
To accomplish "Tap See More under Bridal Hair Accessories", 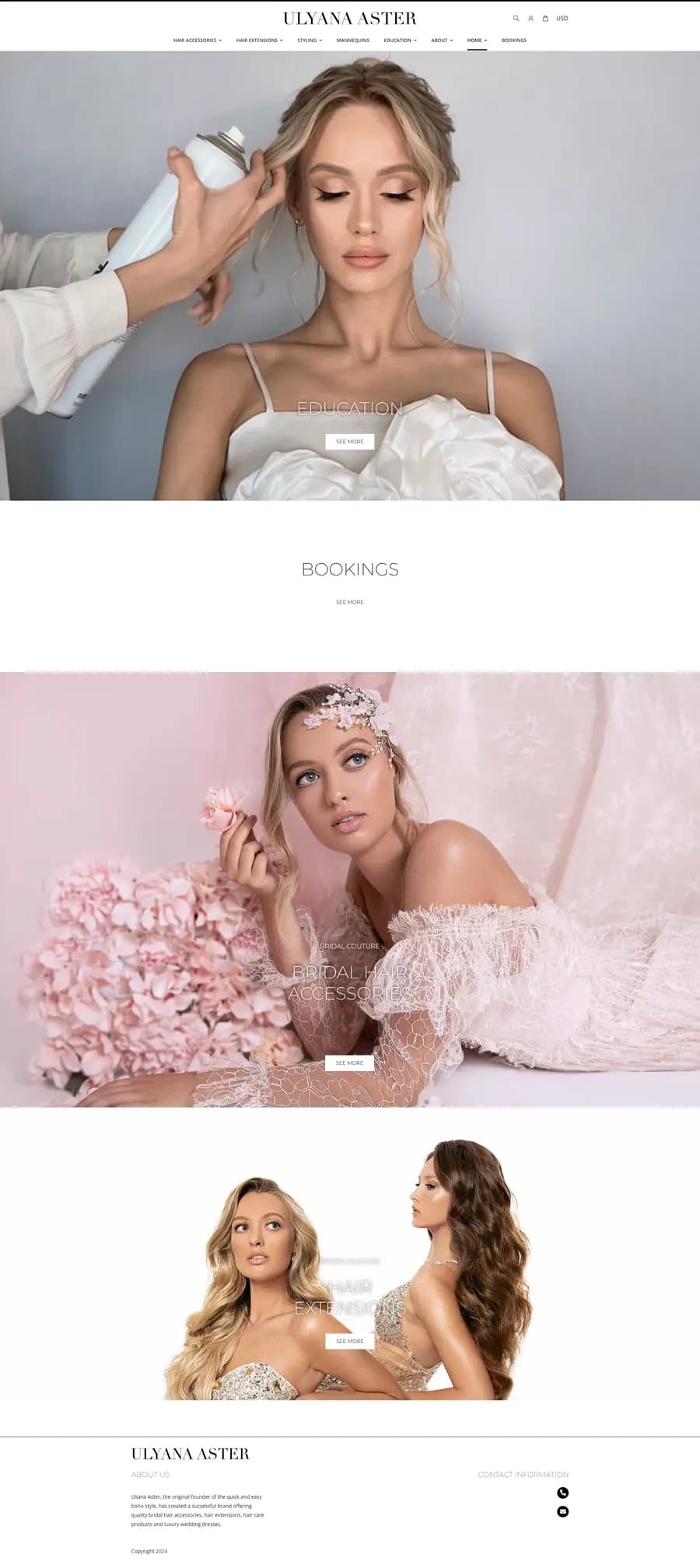I will coord(349,1062).
